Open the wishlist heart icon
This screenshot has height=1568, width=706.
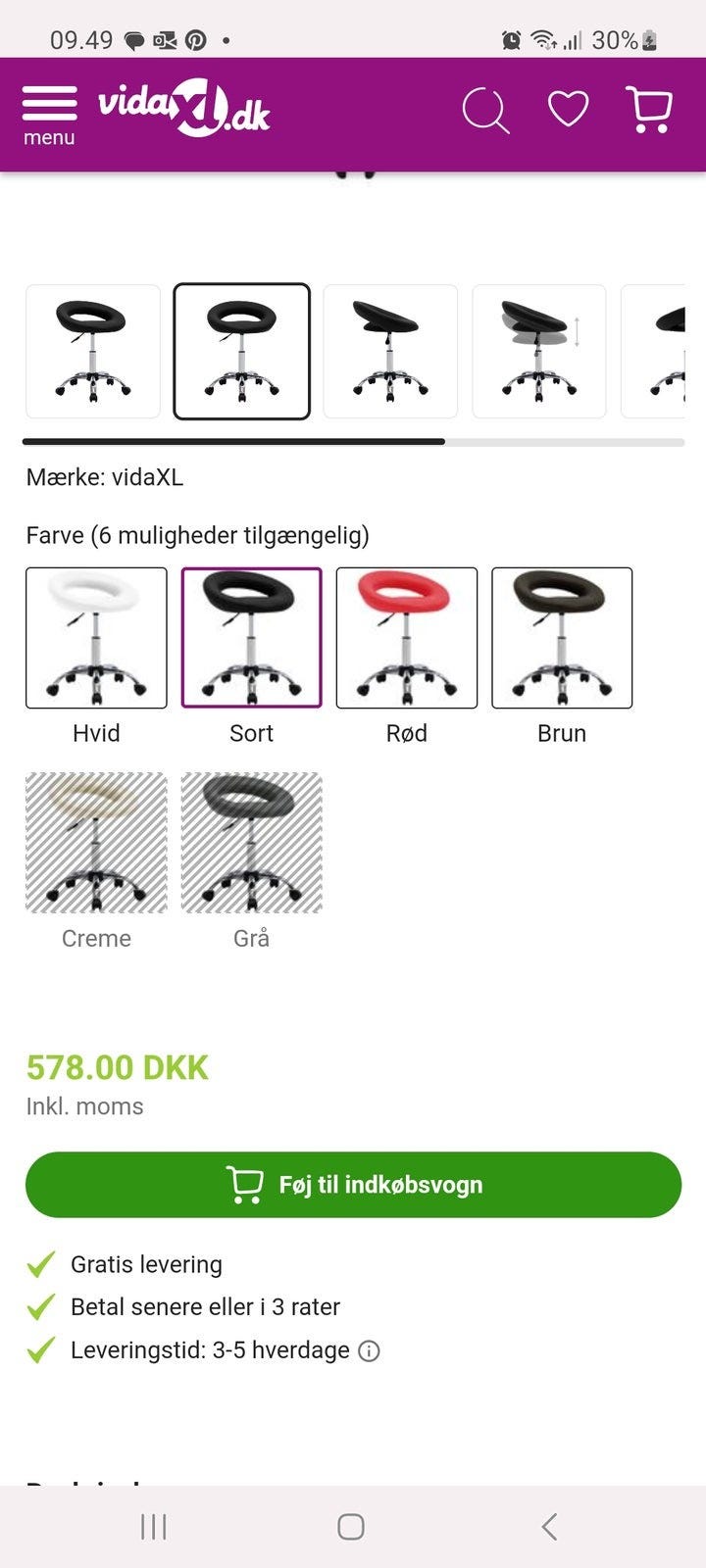pyautogui.click(x=567, y=110)
